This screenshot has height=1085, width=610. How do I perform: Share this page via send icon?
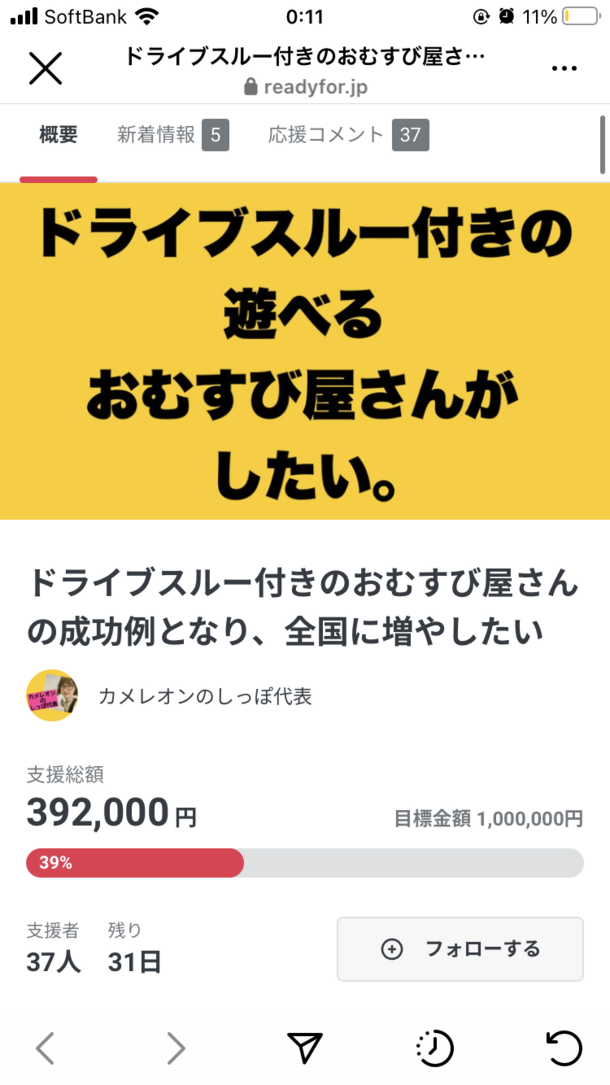coord(305,1047)
